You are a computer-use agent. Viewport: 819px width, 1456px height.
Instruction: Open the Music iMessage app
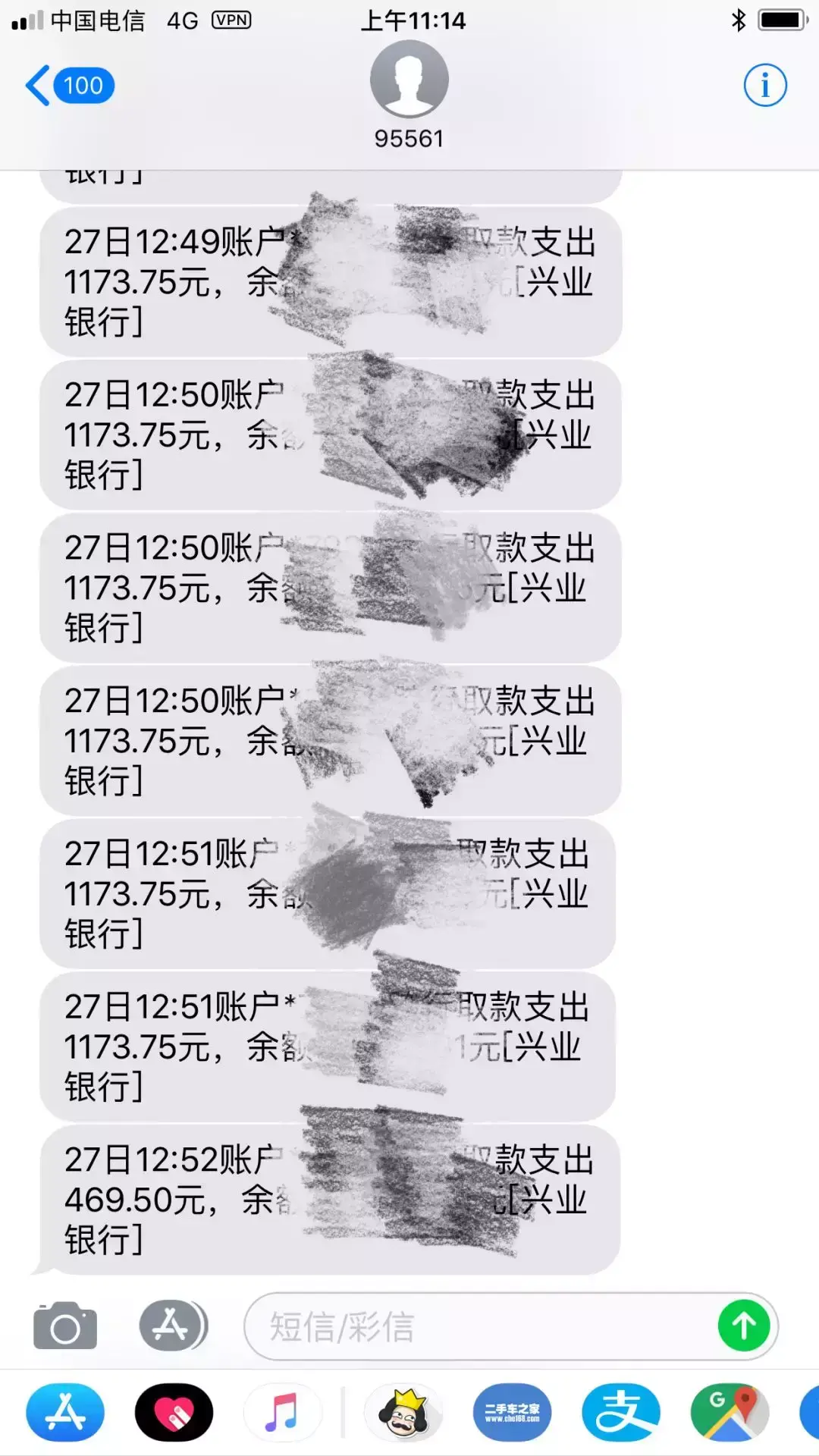282,1413
